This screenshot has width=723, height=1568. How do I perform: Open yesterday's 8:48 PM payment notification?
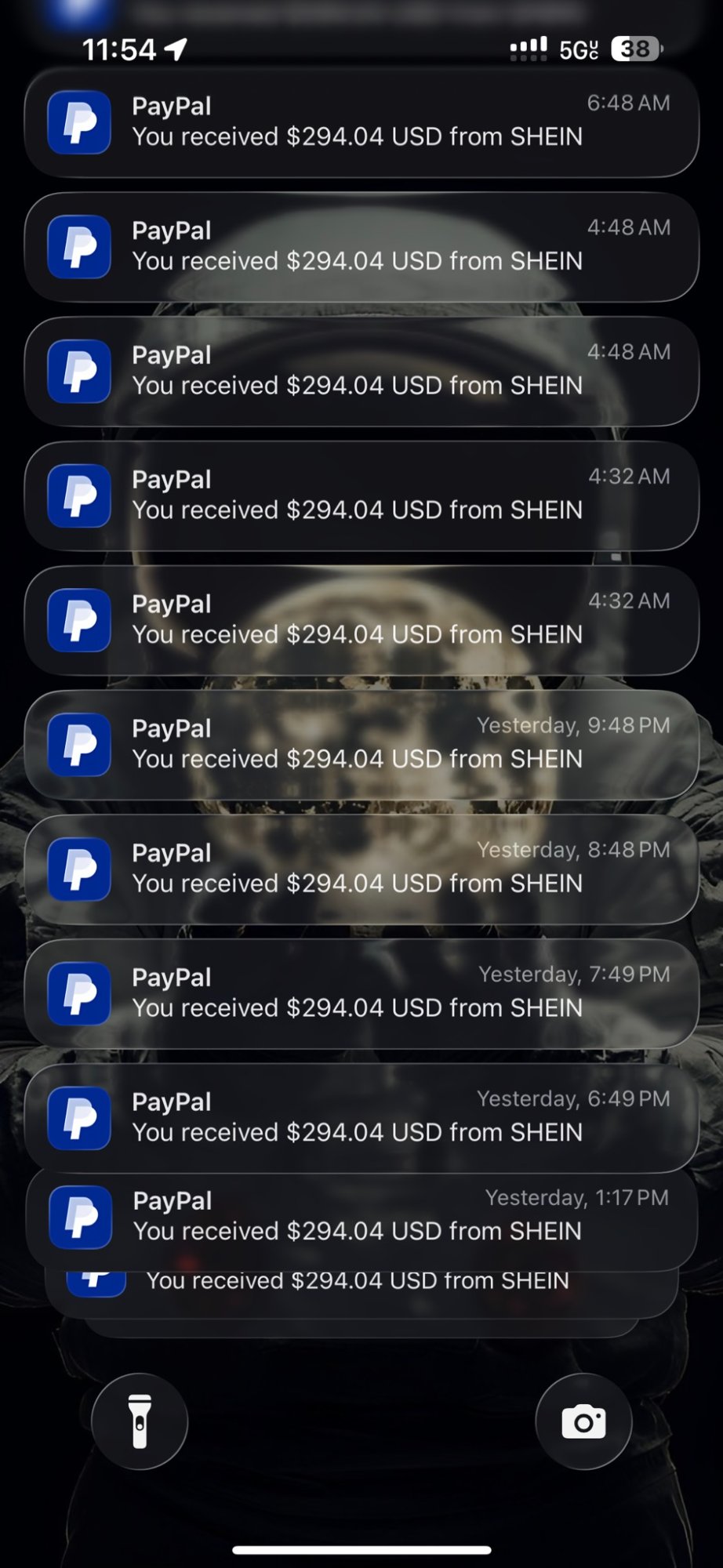pos(361,870)
